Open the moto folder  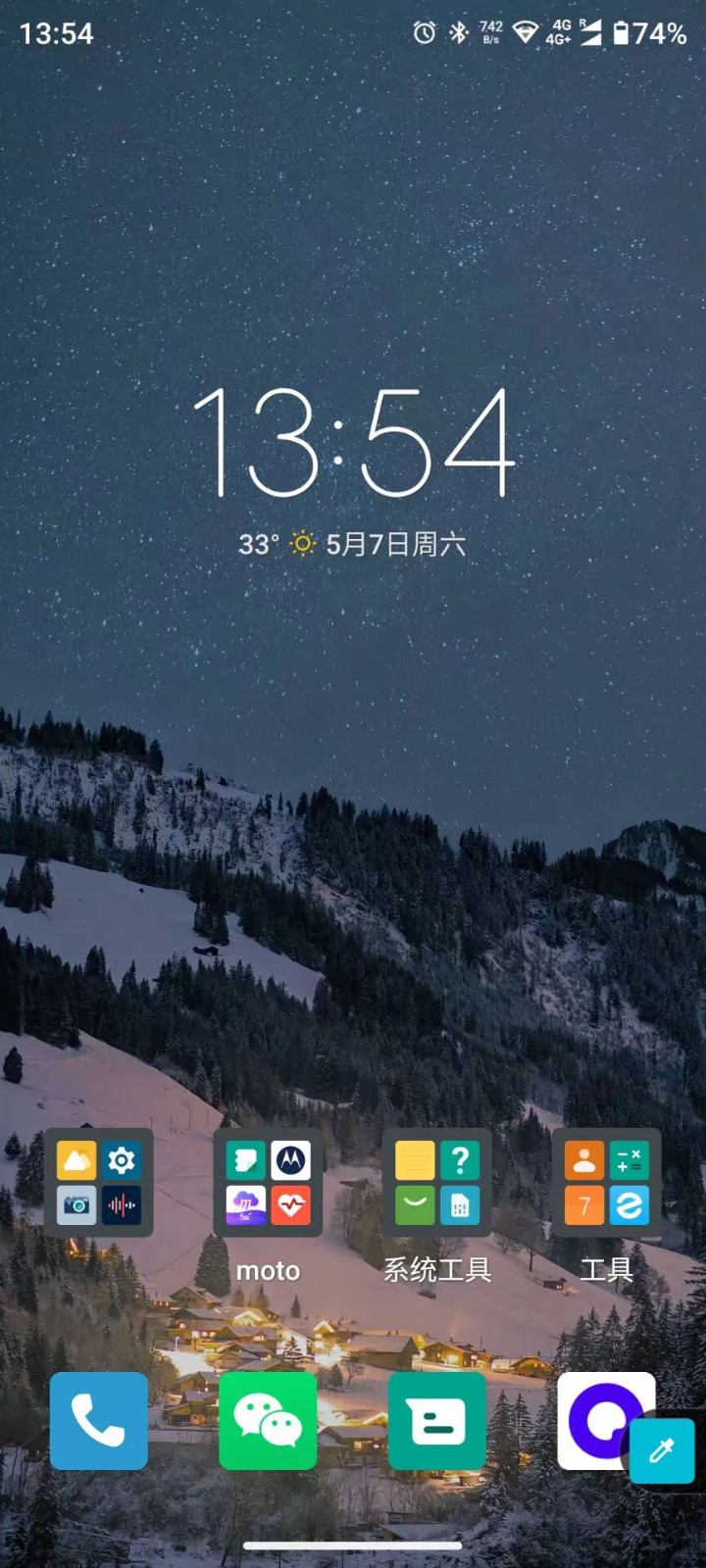tap(268, 1182)
